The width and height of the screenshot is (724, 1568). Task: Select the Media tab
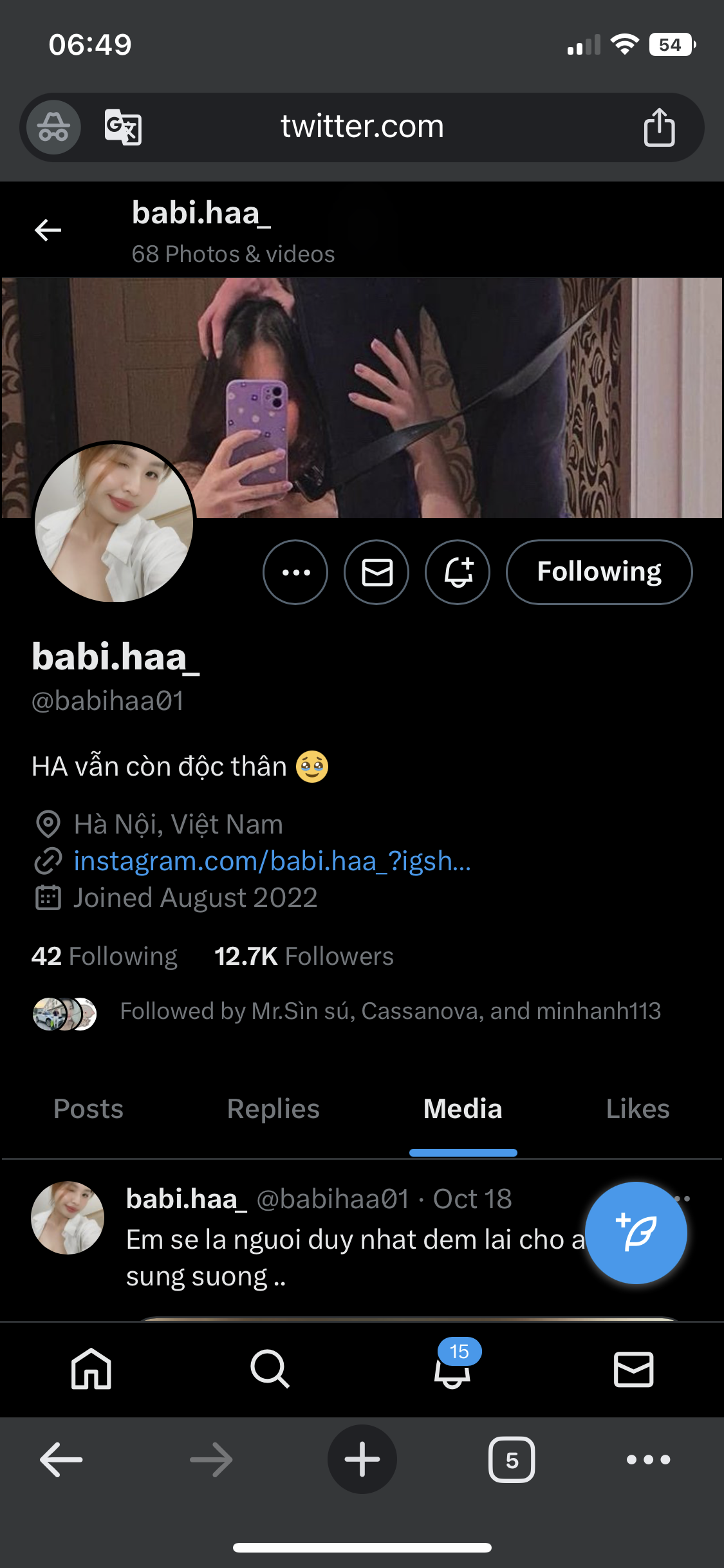click(x=463, y=1109)
